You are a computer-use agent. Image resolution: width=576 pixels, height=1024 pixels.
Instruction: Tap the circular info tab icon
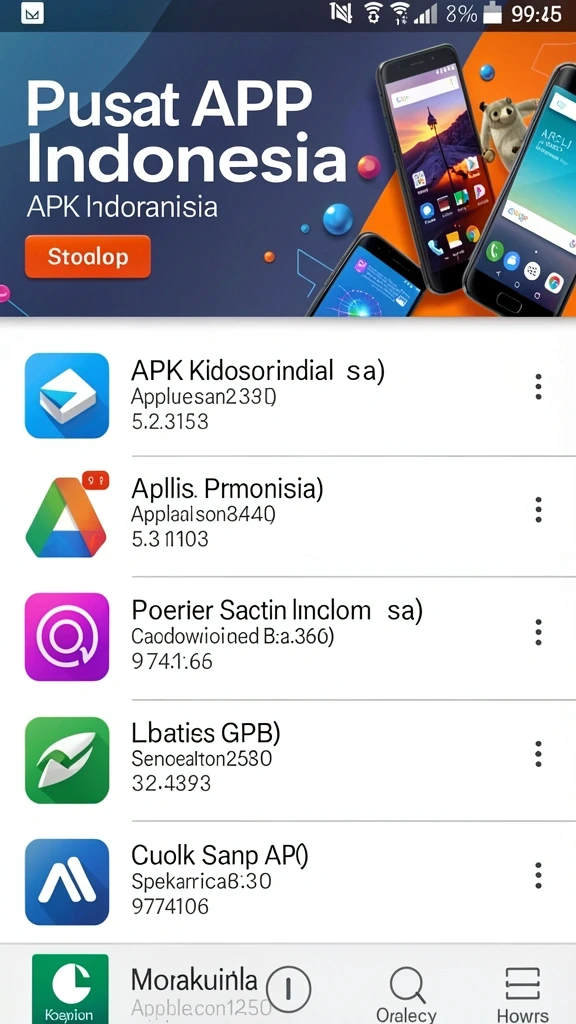[x=289, y=989]
